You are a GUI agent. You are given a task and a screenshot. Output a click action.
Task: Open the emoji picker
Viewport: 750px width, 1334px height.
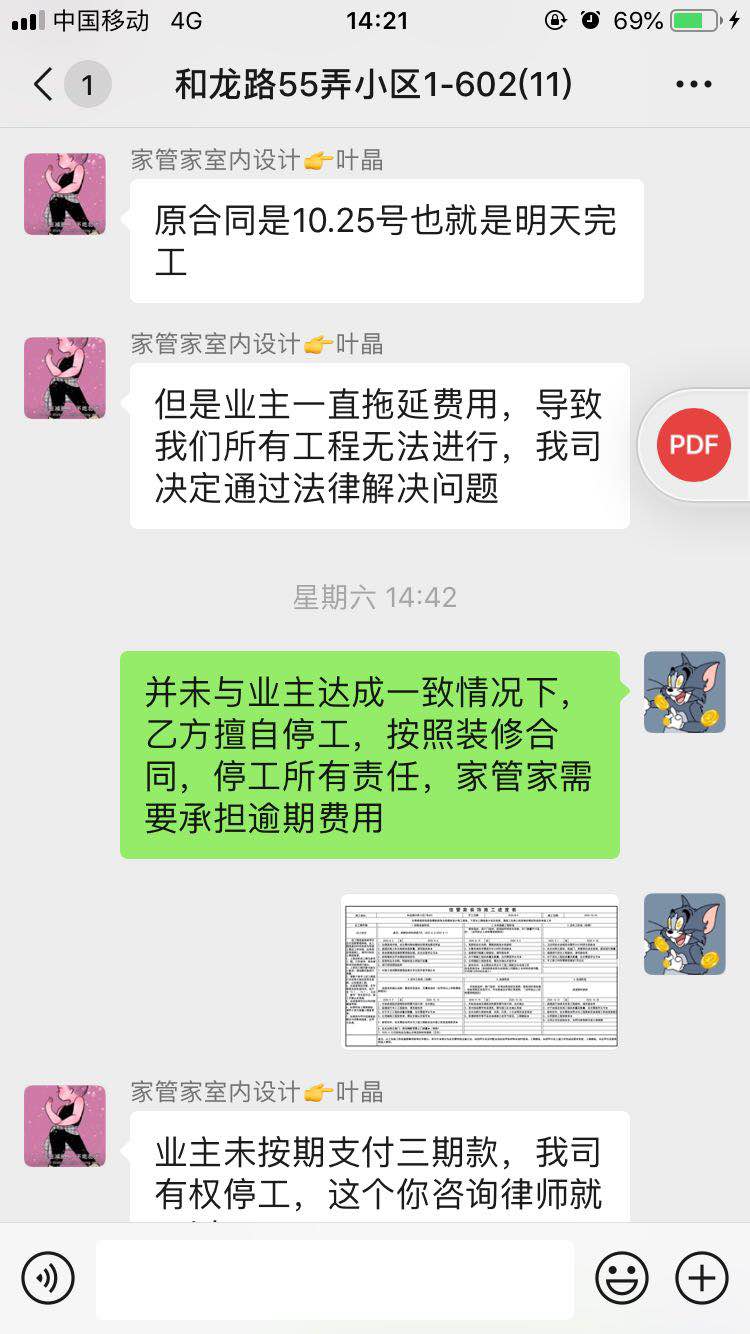click(621, 1278)
